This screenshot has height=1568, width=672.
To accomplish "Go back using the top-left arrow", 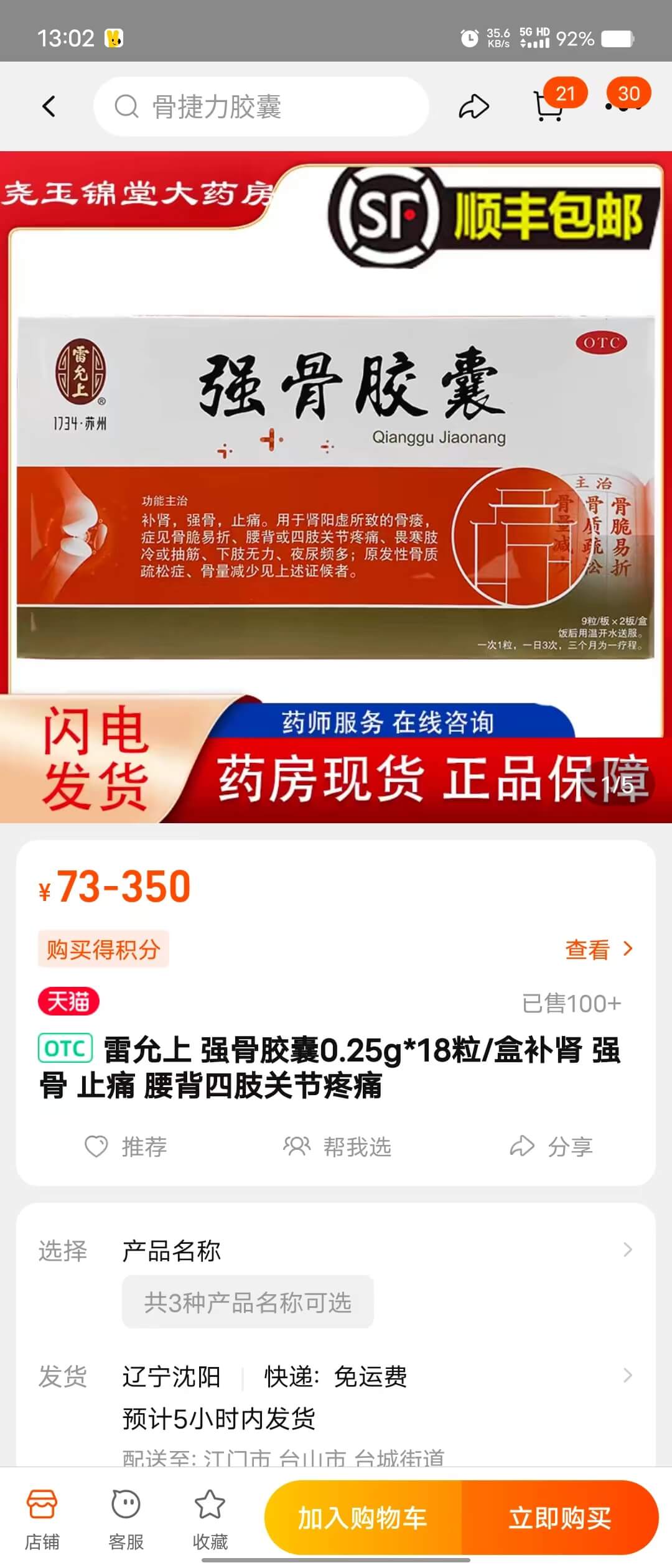I will 49,106.
